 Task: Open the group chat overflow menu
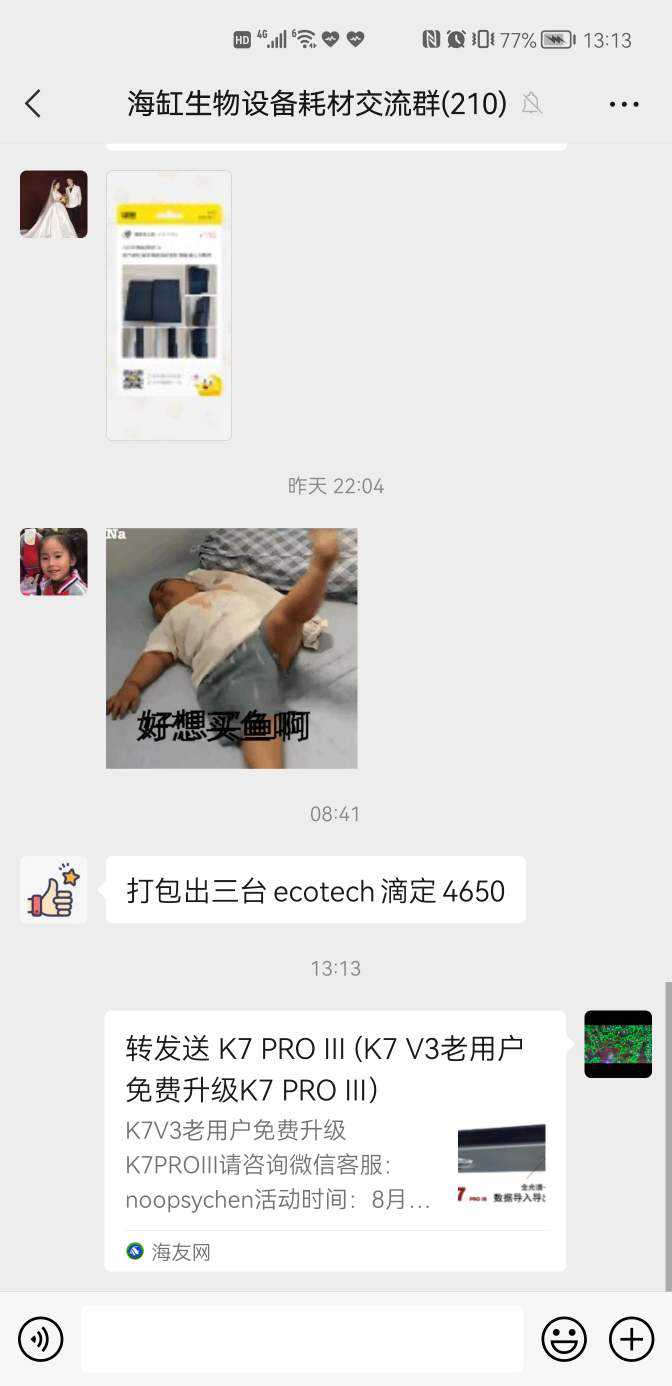click(x=623, y=104)
